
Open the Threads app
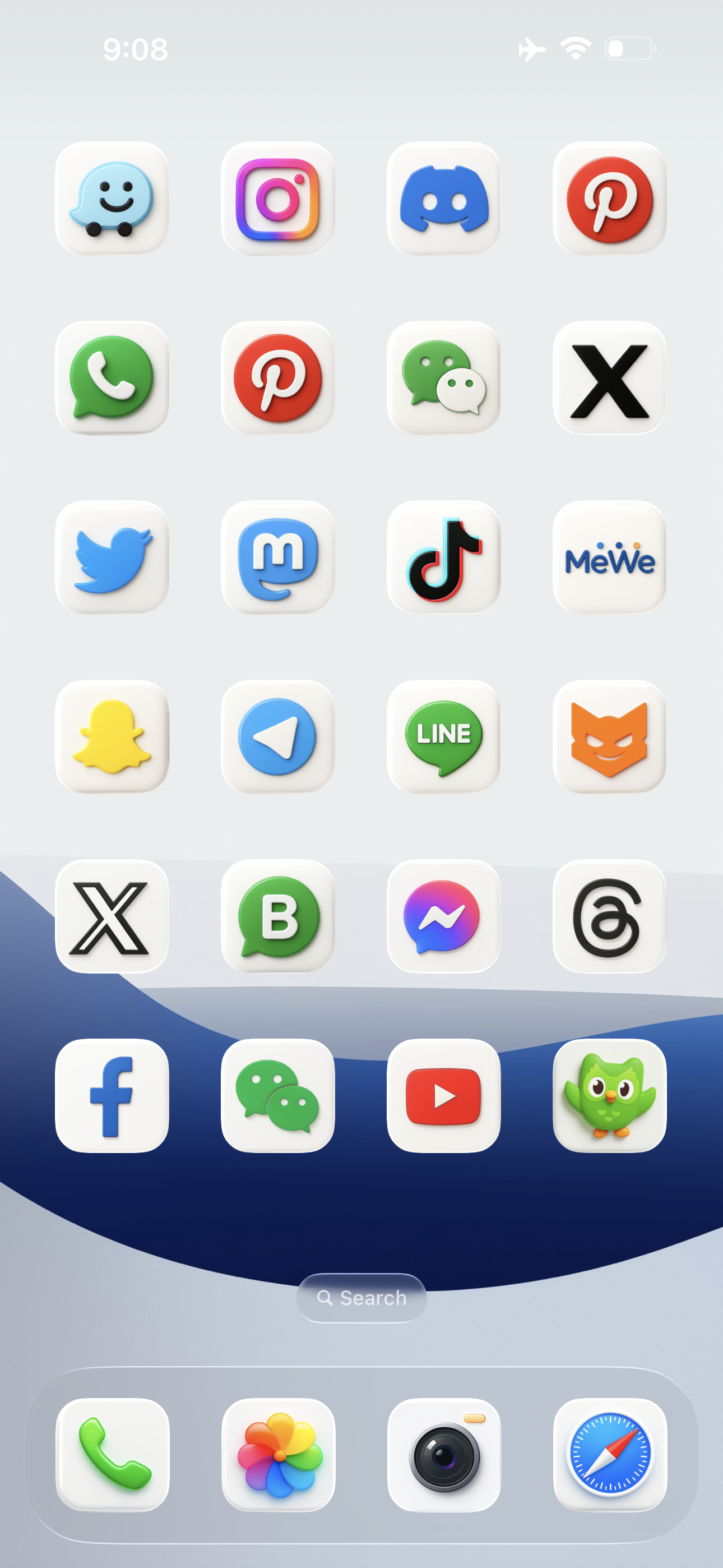[609, 915]
